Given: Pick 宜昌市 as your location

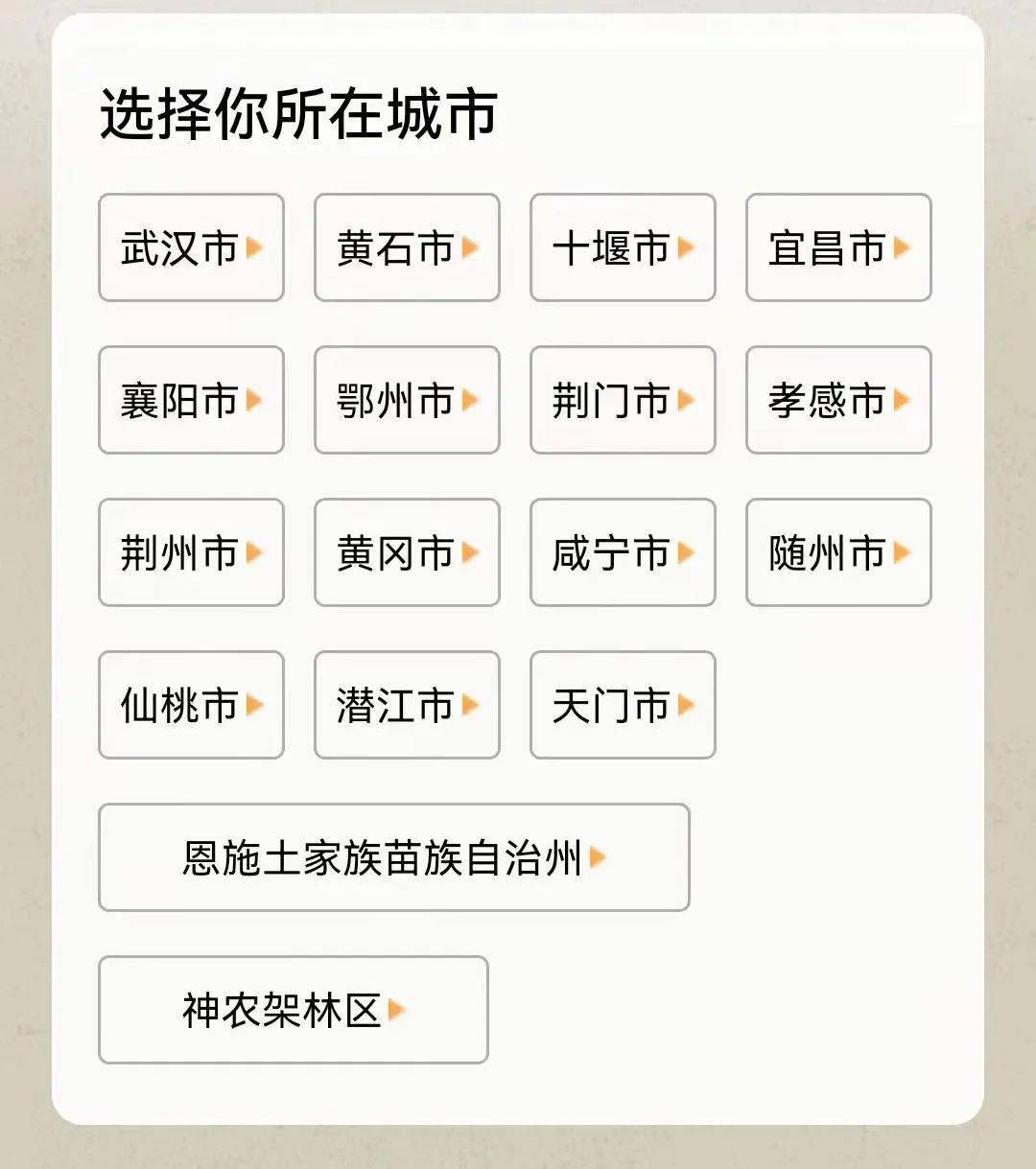Looking at the screenshot, I should [x=838, y=247].
